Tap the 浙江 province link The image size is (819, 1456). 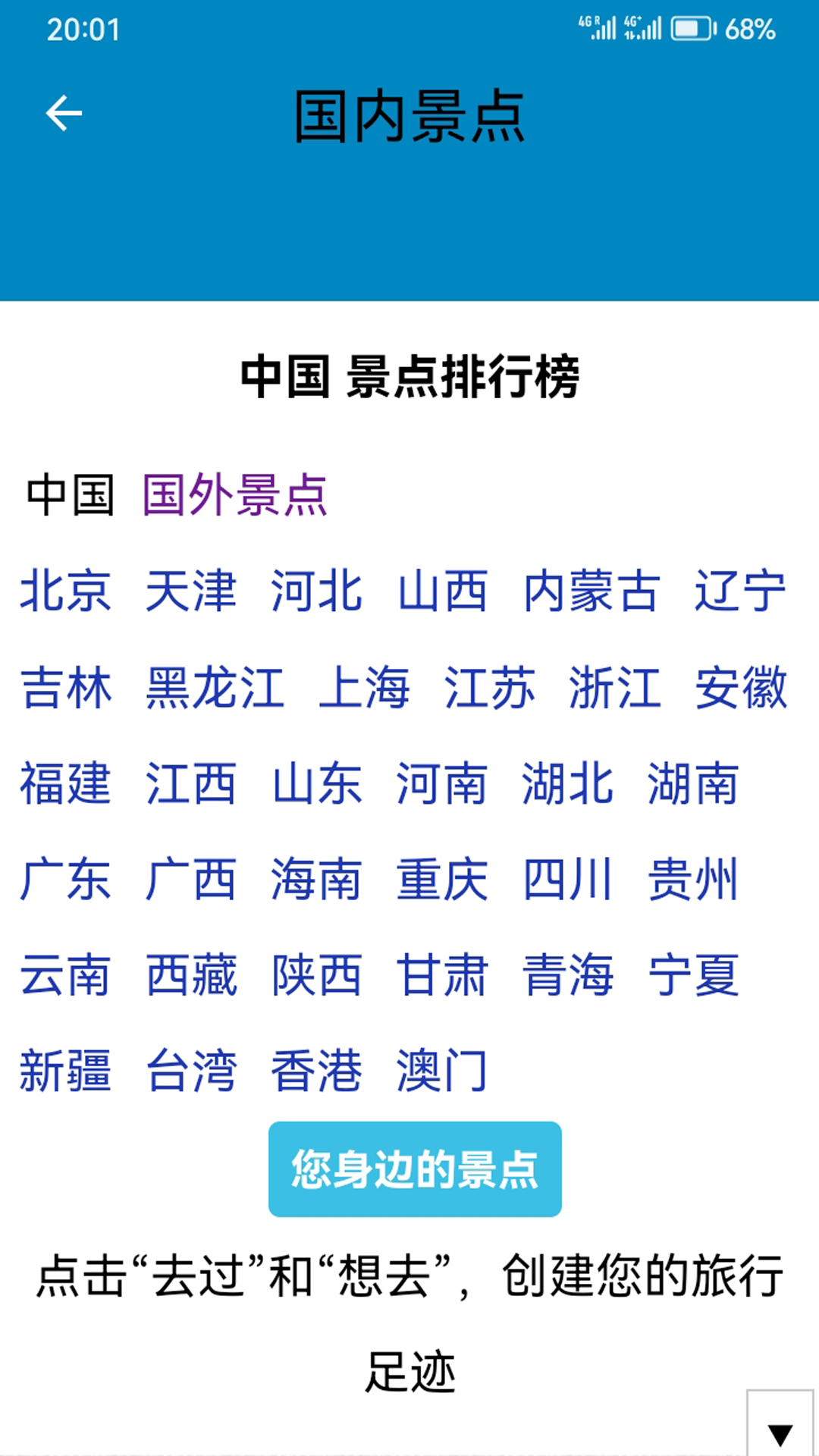615,688
